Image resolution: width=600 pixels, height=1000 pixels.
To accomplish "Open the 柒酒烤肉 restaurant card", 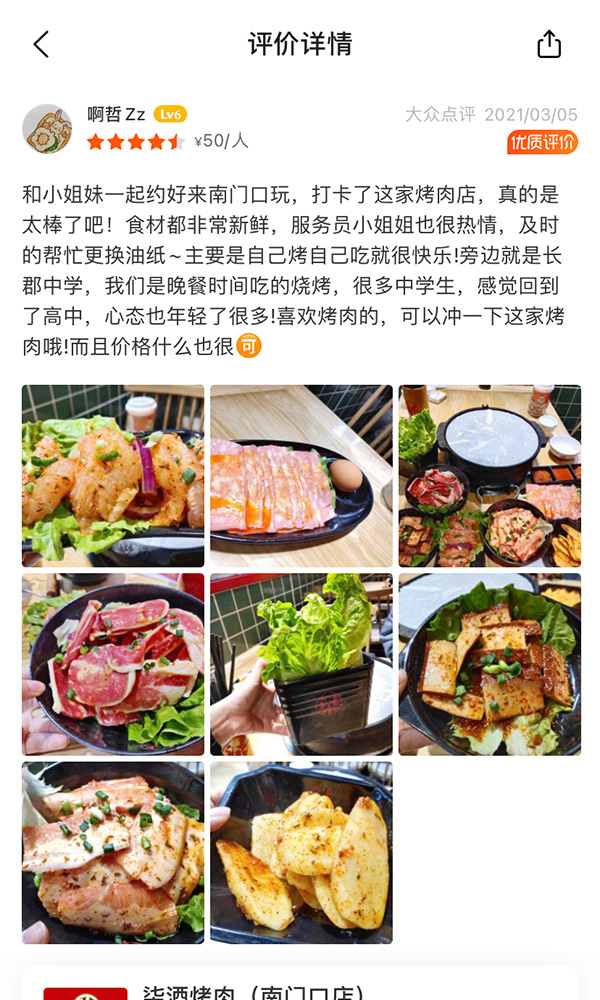I will pyautogui.click(x=300, y=983).
